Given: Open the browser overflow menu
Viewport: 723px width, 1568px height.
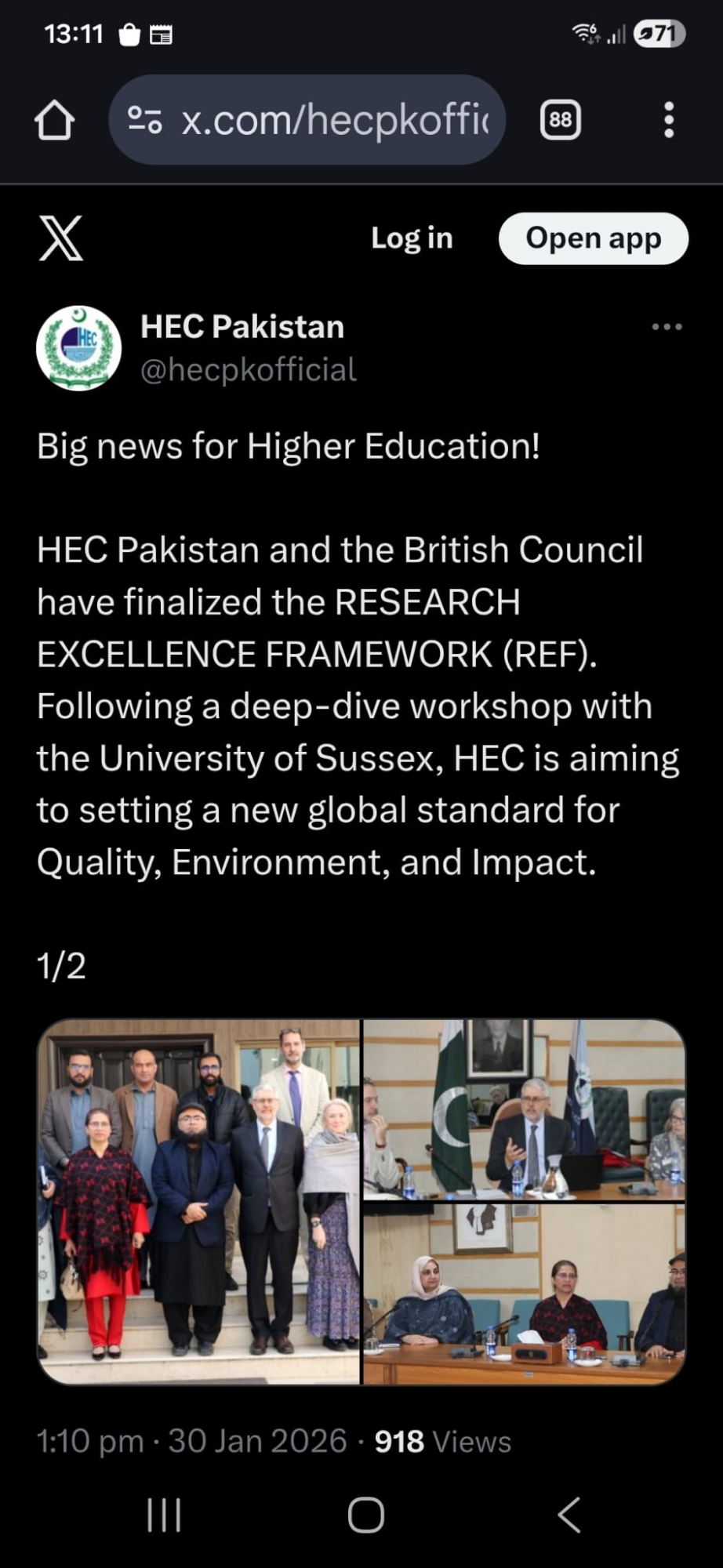Looking at the screenshot, I should pos(668,120).
